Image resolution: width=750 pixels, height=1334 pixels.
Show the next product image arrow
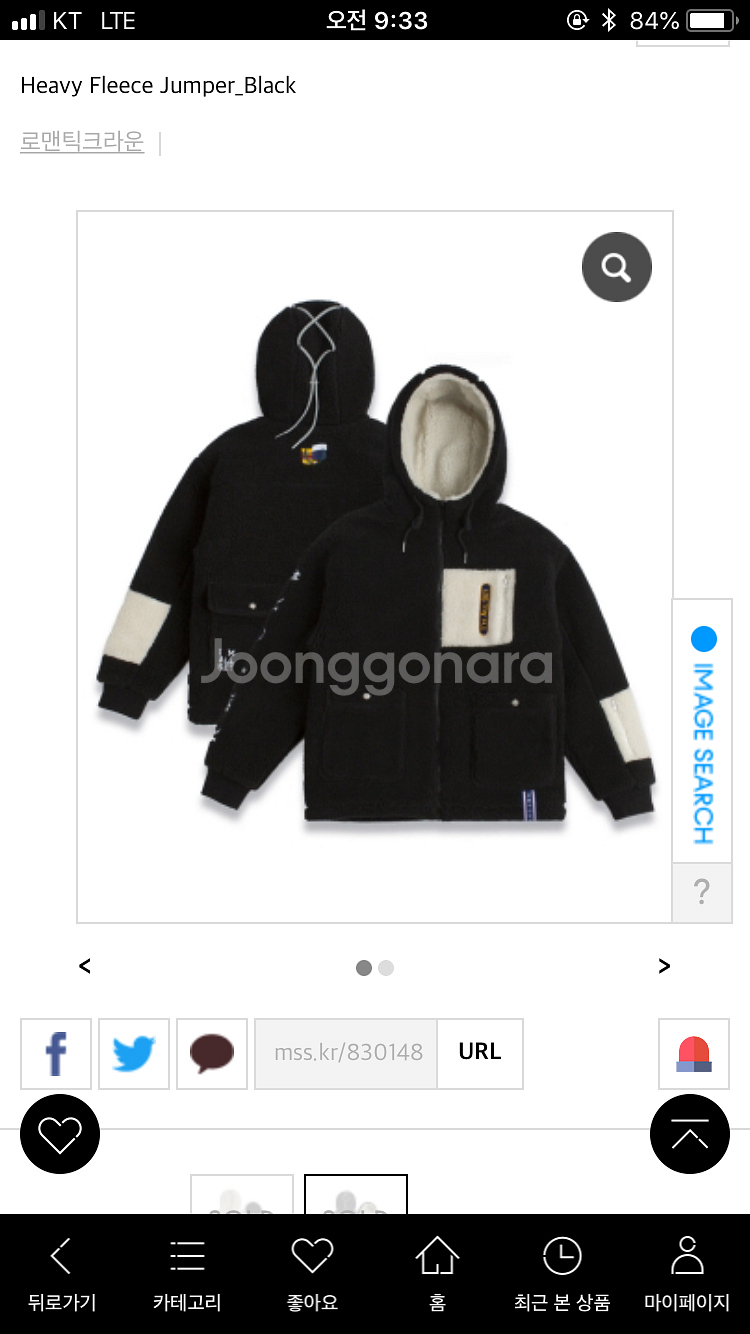coord(664,966)
